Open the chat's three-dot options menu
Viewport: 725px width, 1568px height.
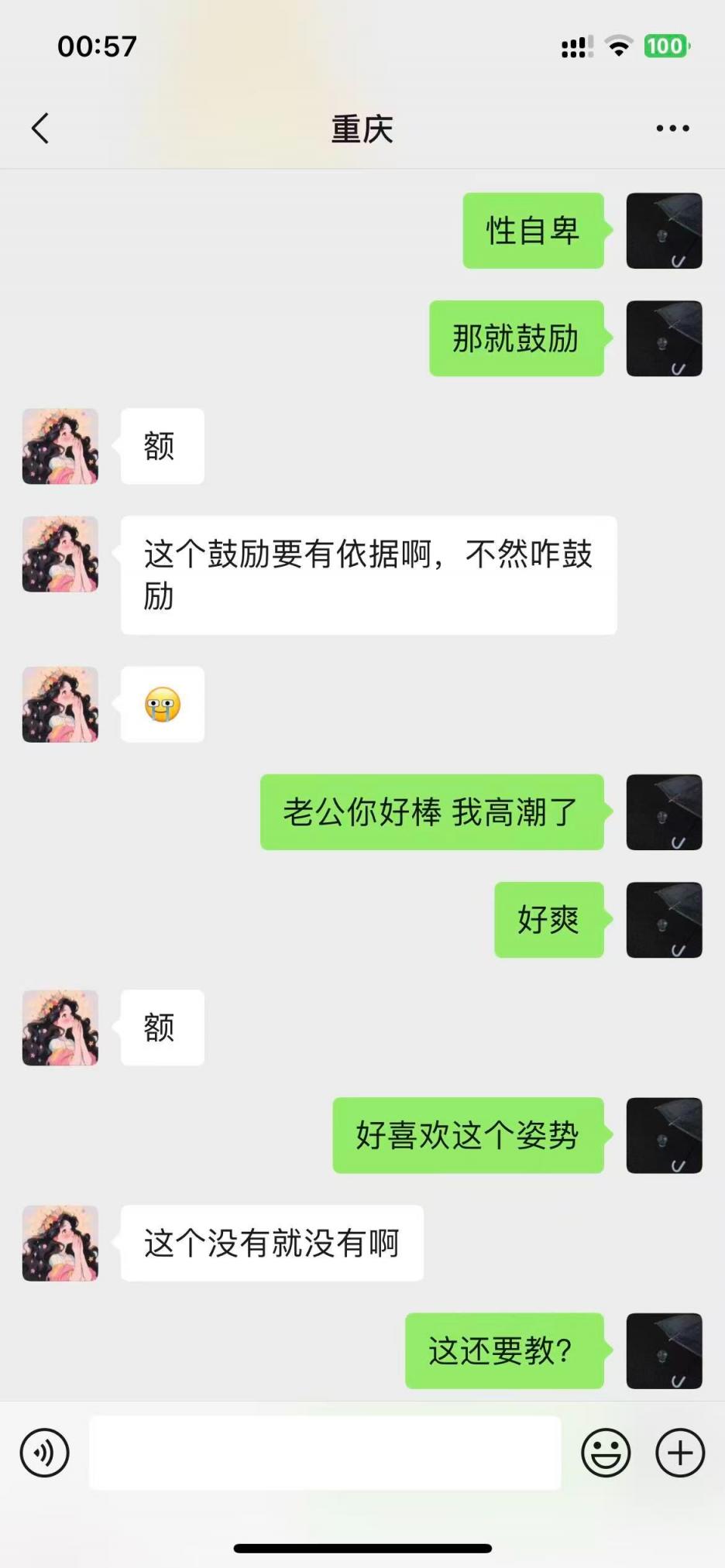(x=672, y=129)
